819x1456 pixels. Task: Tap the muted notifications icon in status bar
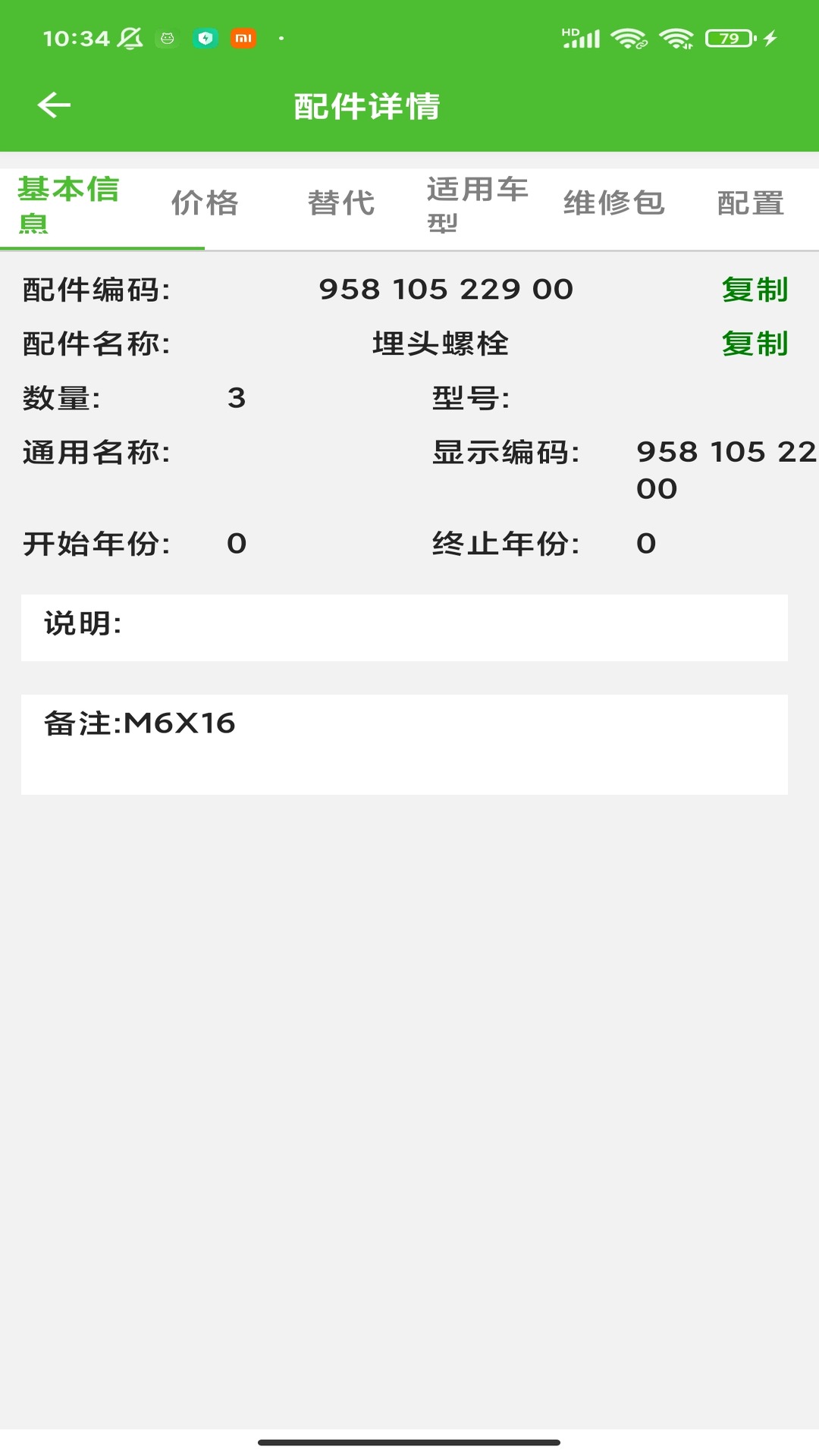(130, 36)
